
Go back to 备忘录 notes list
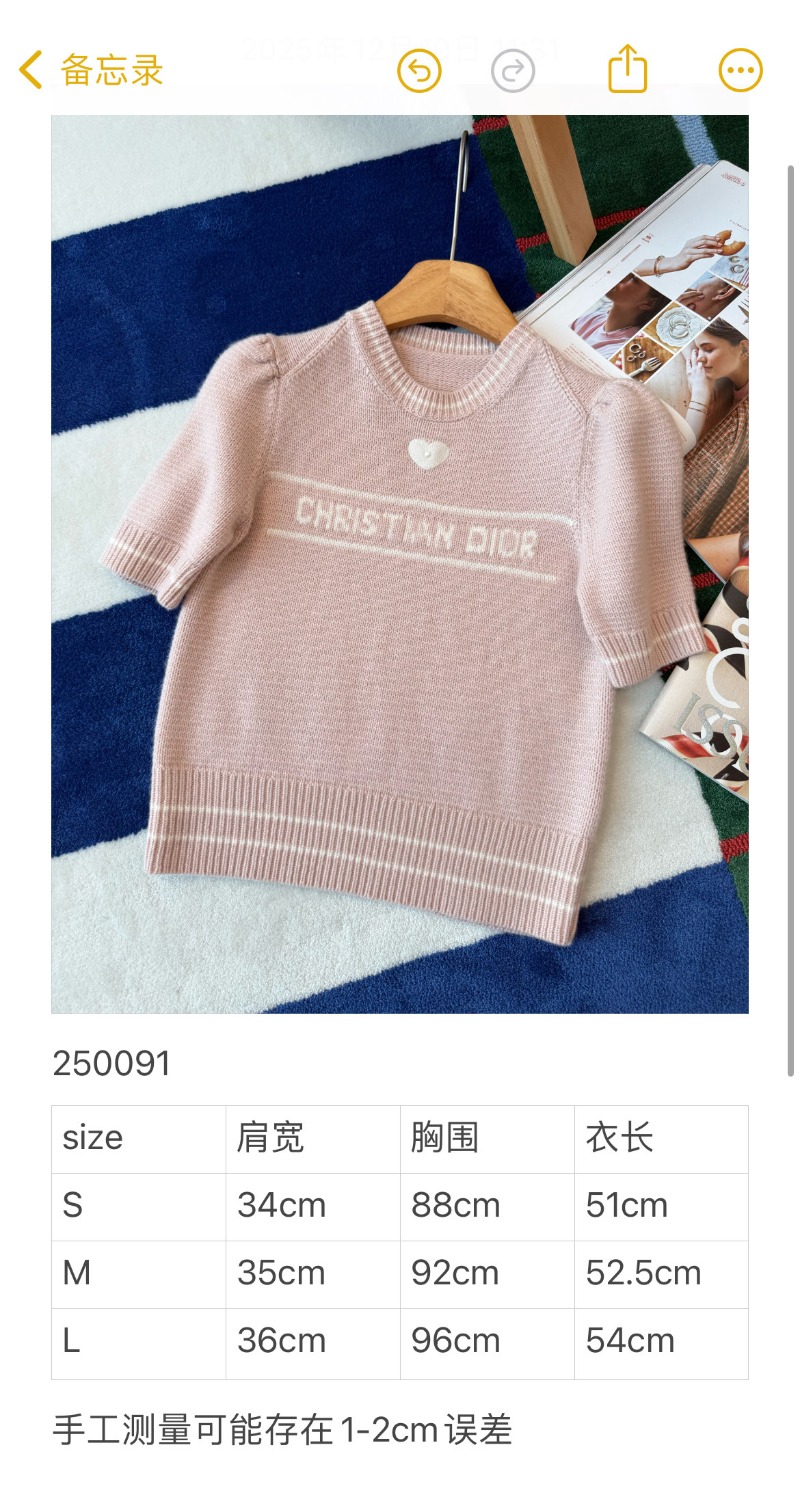91,71
